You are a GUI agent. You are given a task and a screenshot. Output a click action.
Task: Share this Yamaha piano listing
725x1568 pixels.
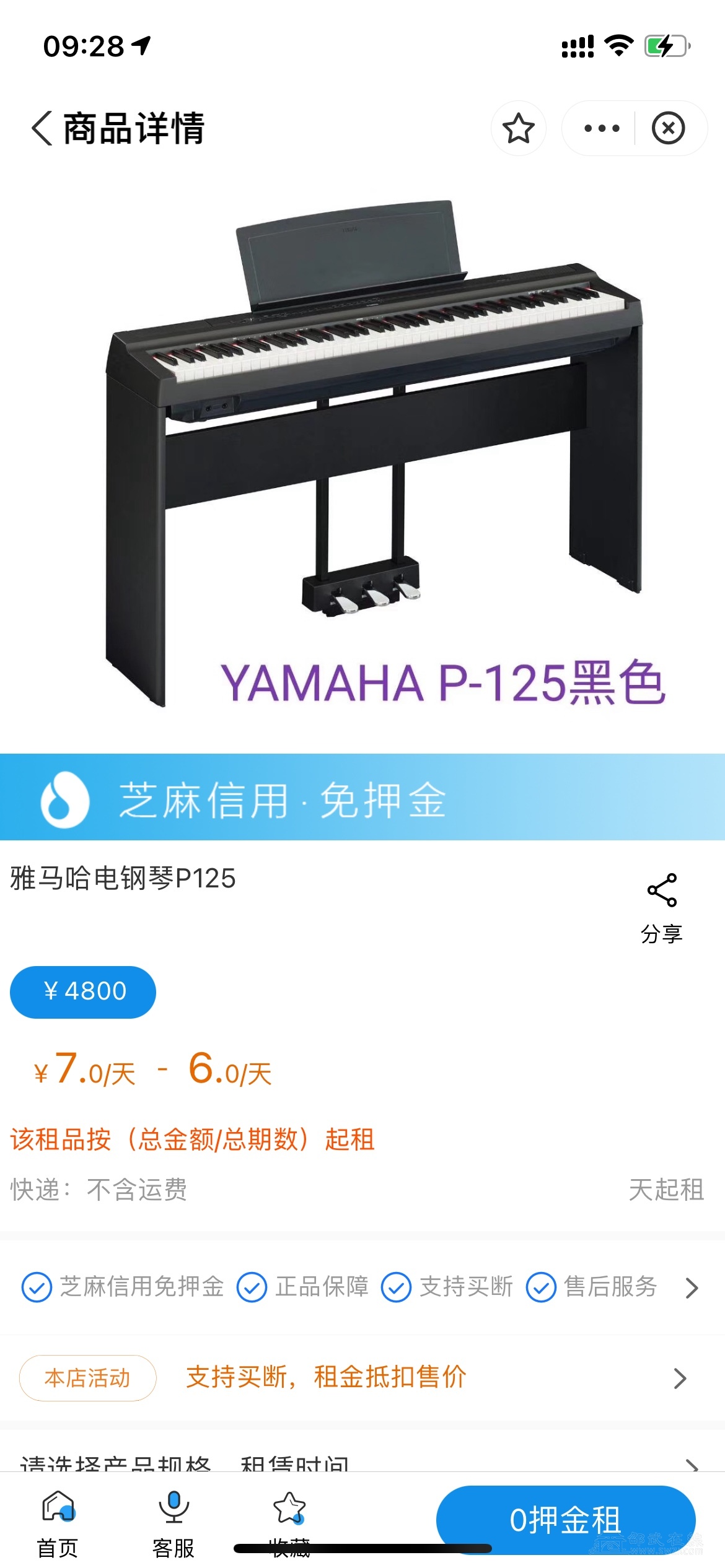click(x=661, y=907)
